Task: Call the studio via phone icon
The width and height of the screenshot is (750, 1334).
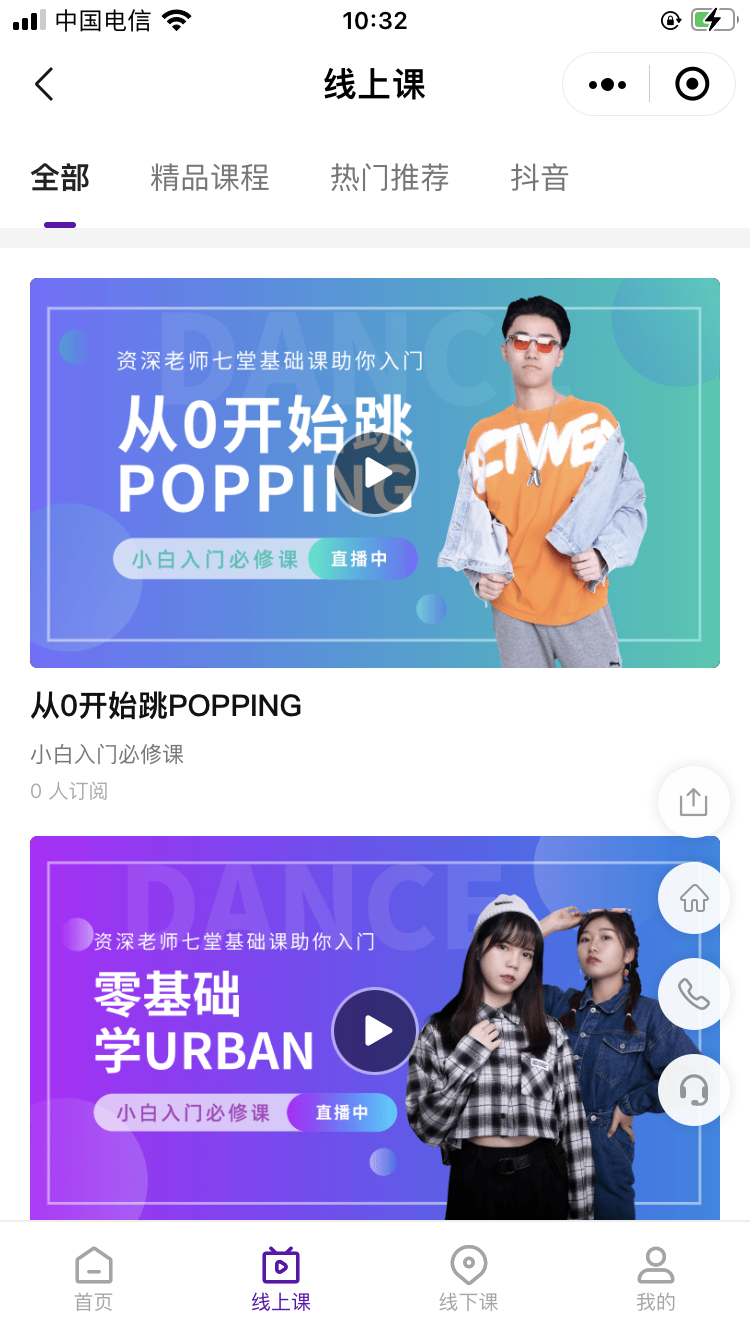Action: pos(693,994)
